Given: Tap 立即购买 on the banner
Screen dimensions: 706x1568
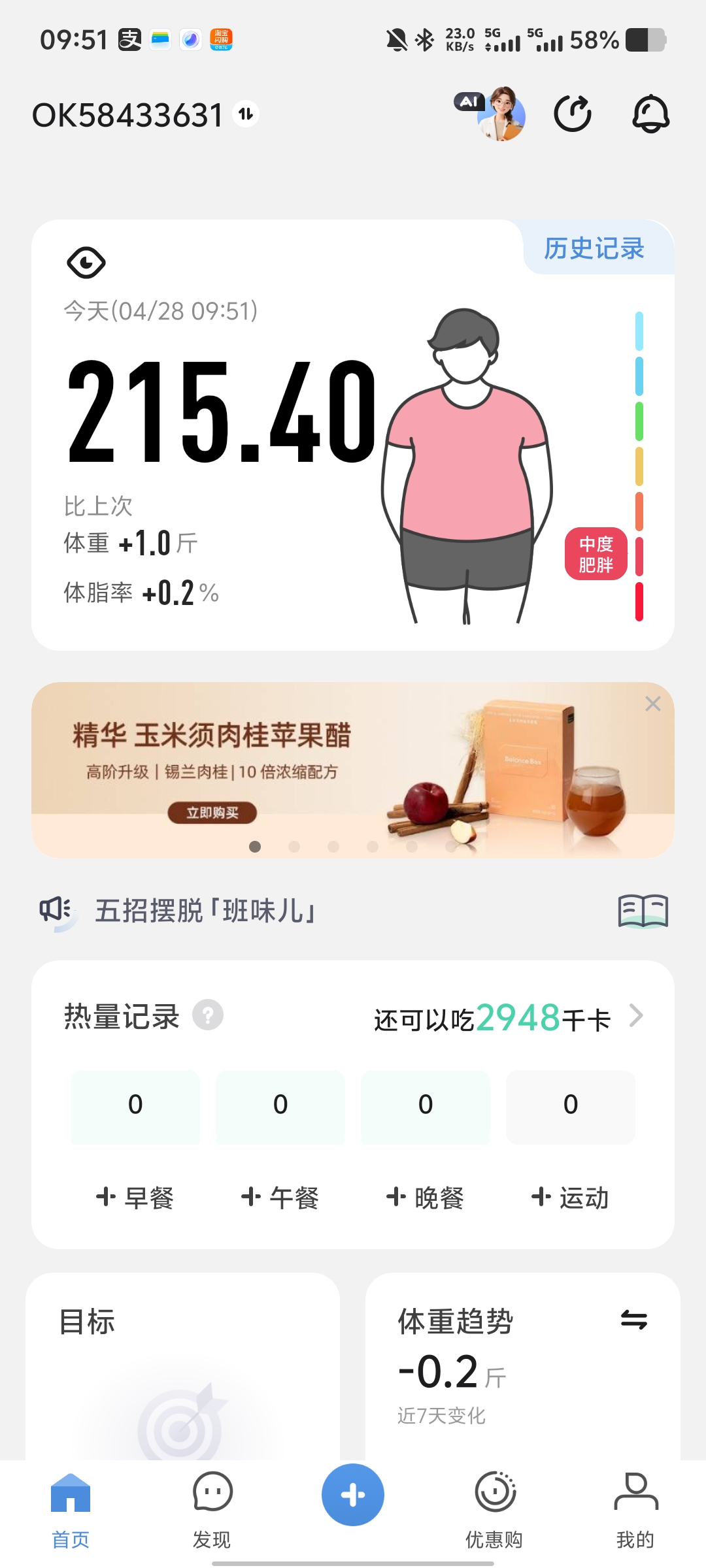Looking at the screenshot, I should (x=212, y=813).
